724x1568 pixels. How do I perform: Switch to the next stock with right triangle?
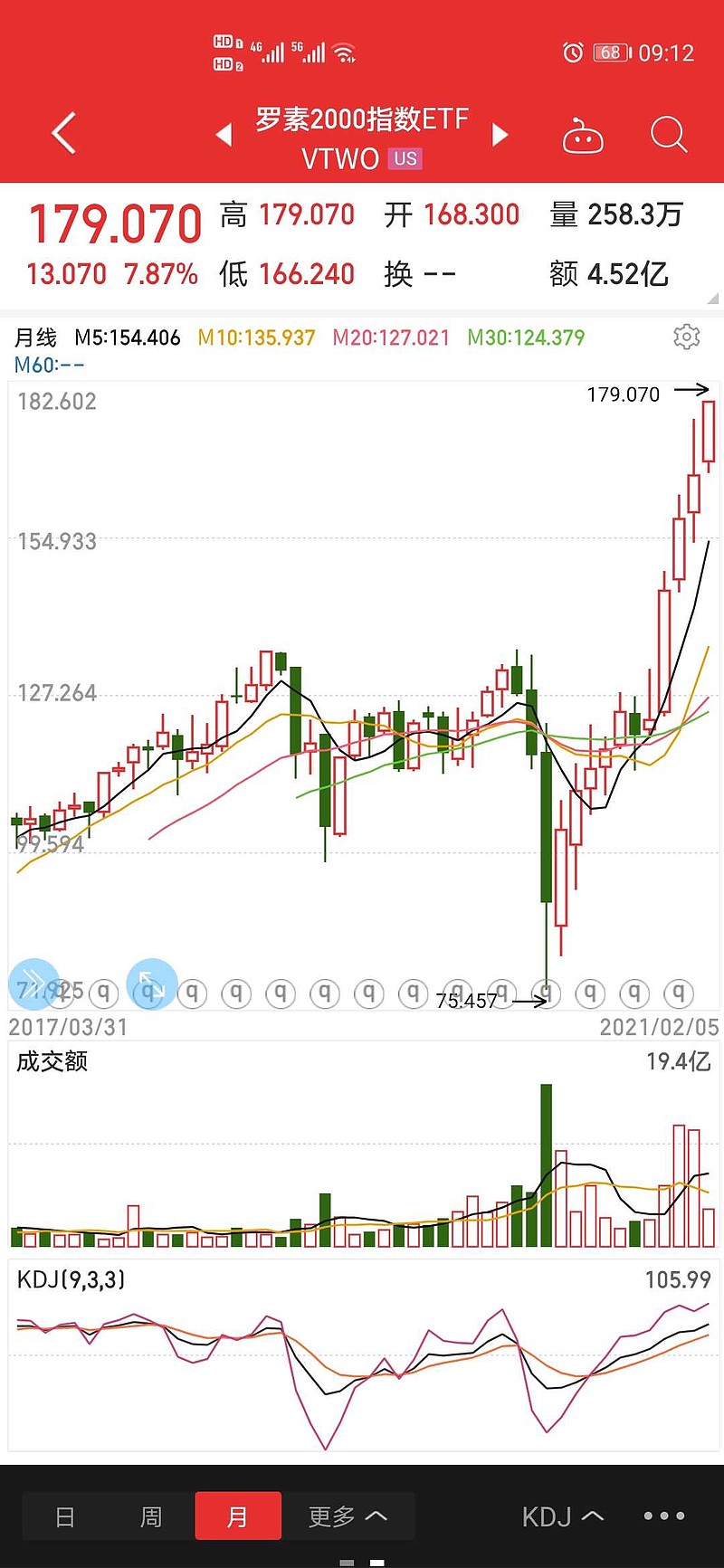click(500, 136)
